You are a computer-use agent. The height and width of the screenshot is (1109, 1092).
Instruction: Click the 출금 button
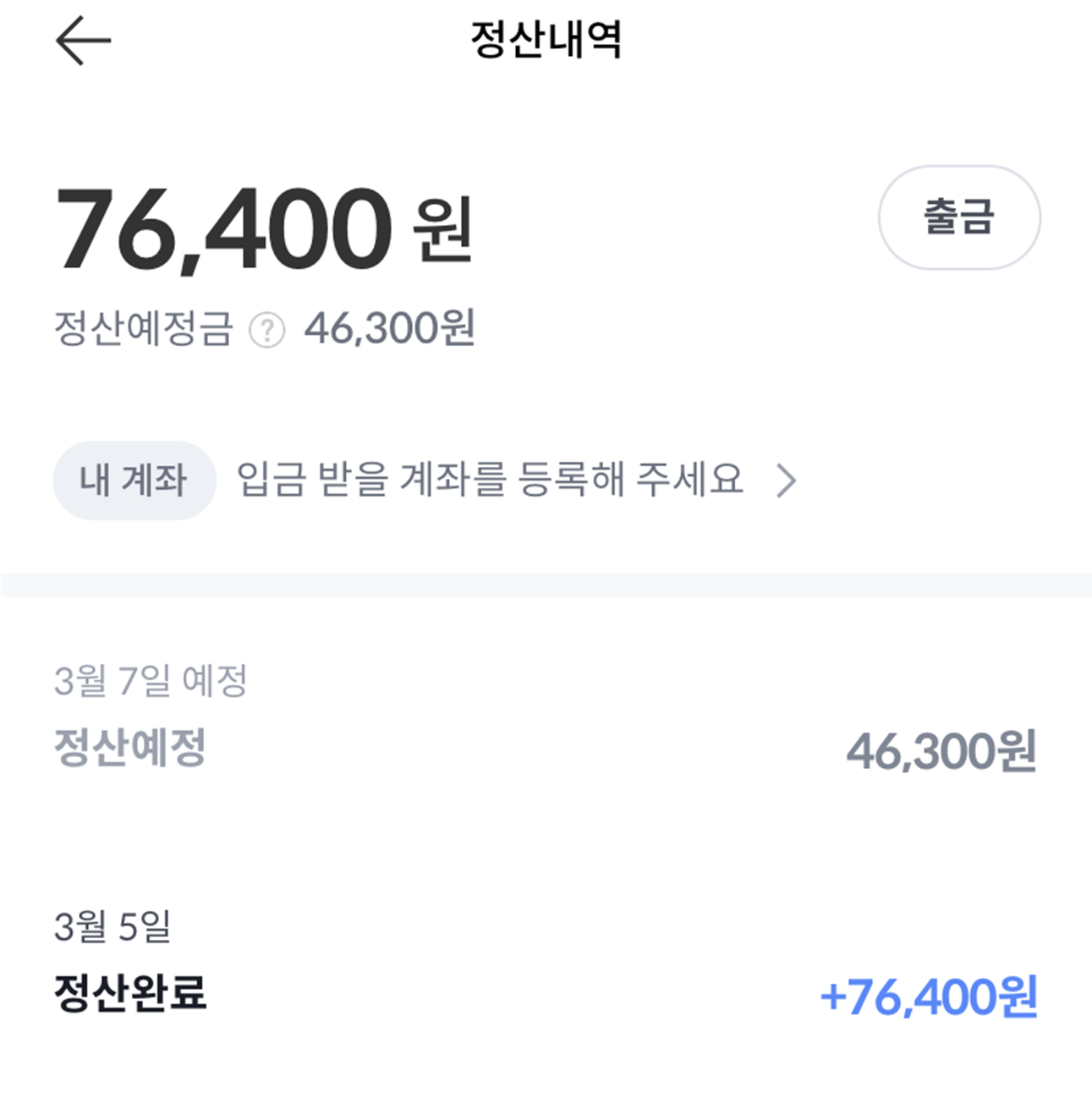[958, 217]
